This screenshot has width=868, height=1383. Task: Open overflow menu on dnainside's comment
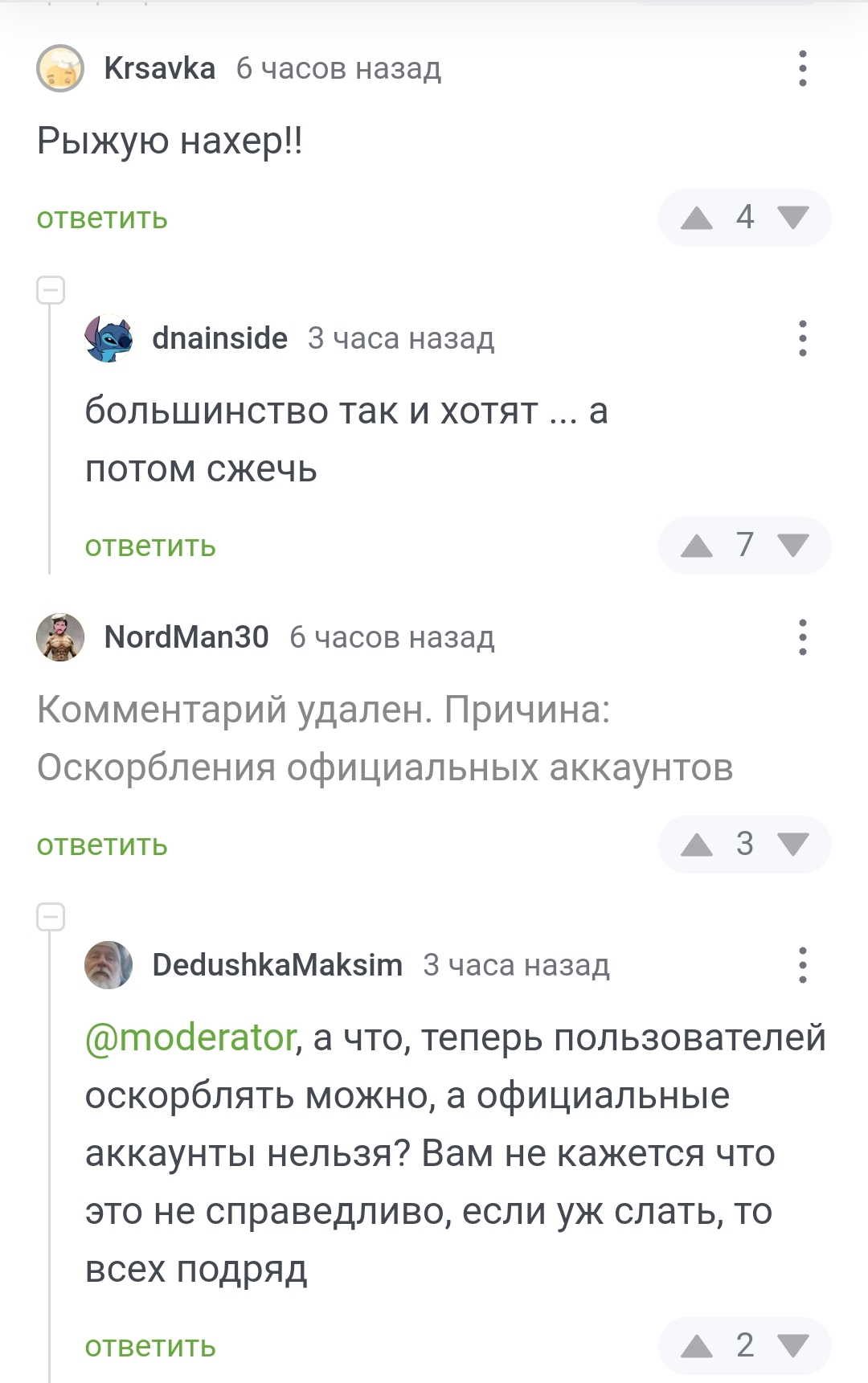coord(802,338)
